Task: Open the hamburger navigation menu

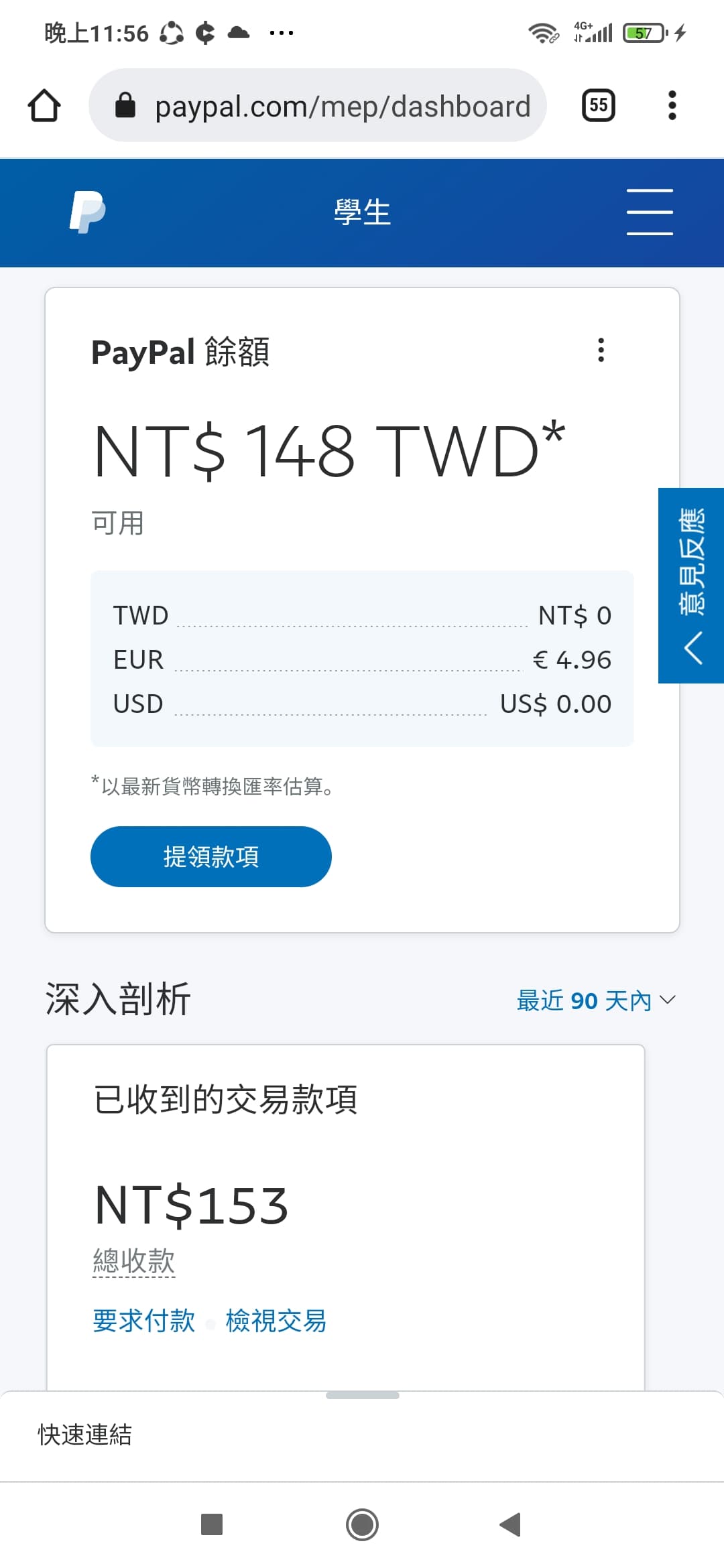Action: pyautogui.click(x=648, y=211)
